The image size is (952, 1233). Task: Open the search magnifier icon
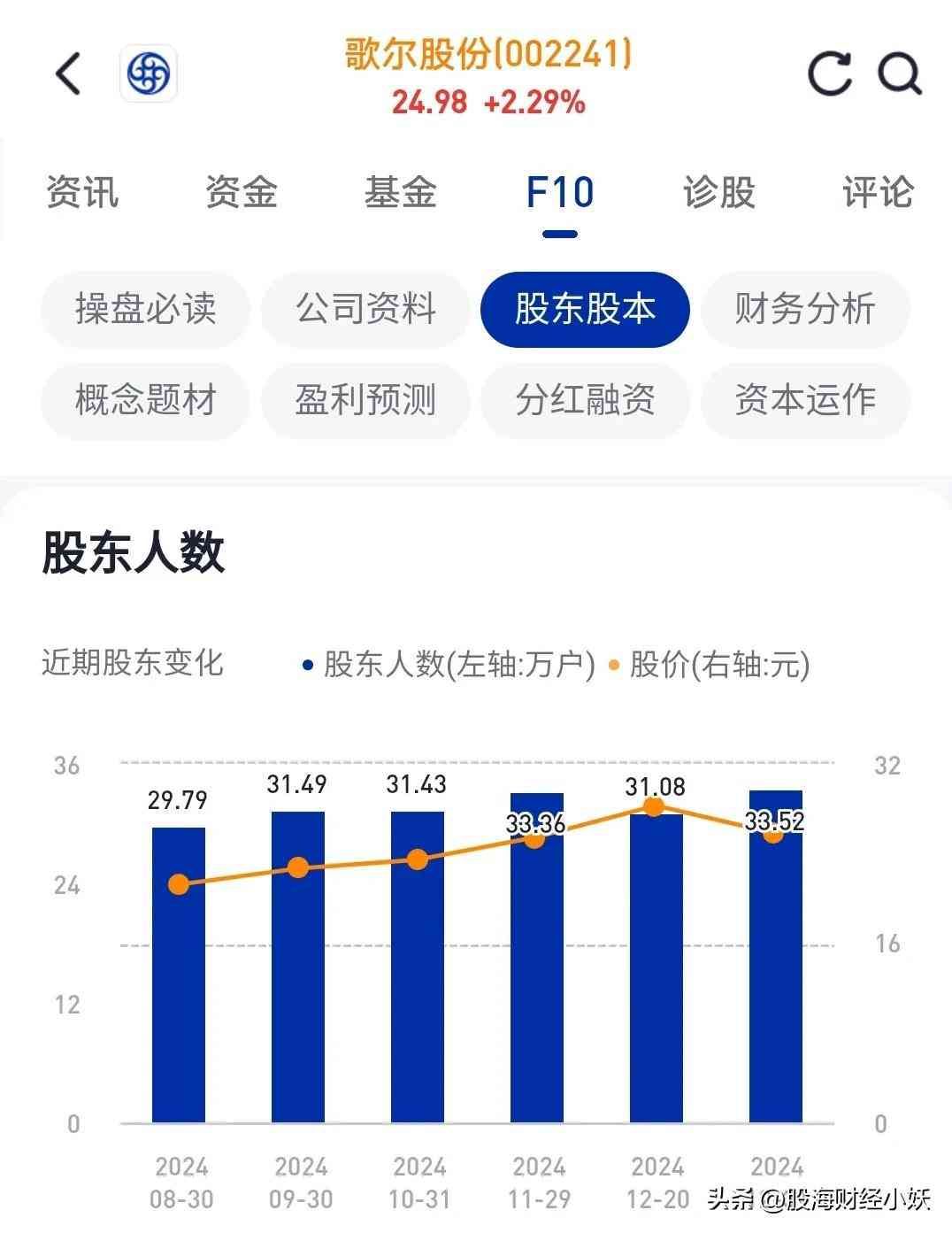pos(900,73)
